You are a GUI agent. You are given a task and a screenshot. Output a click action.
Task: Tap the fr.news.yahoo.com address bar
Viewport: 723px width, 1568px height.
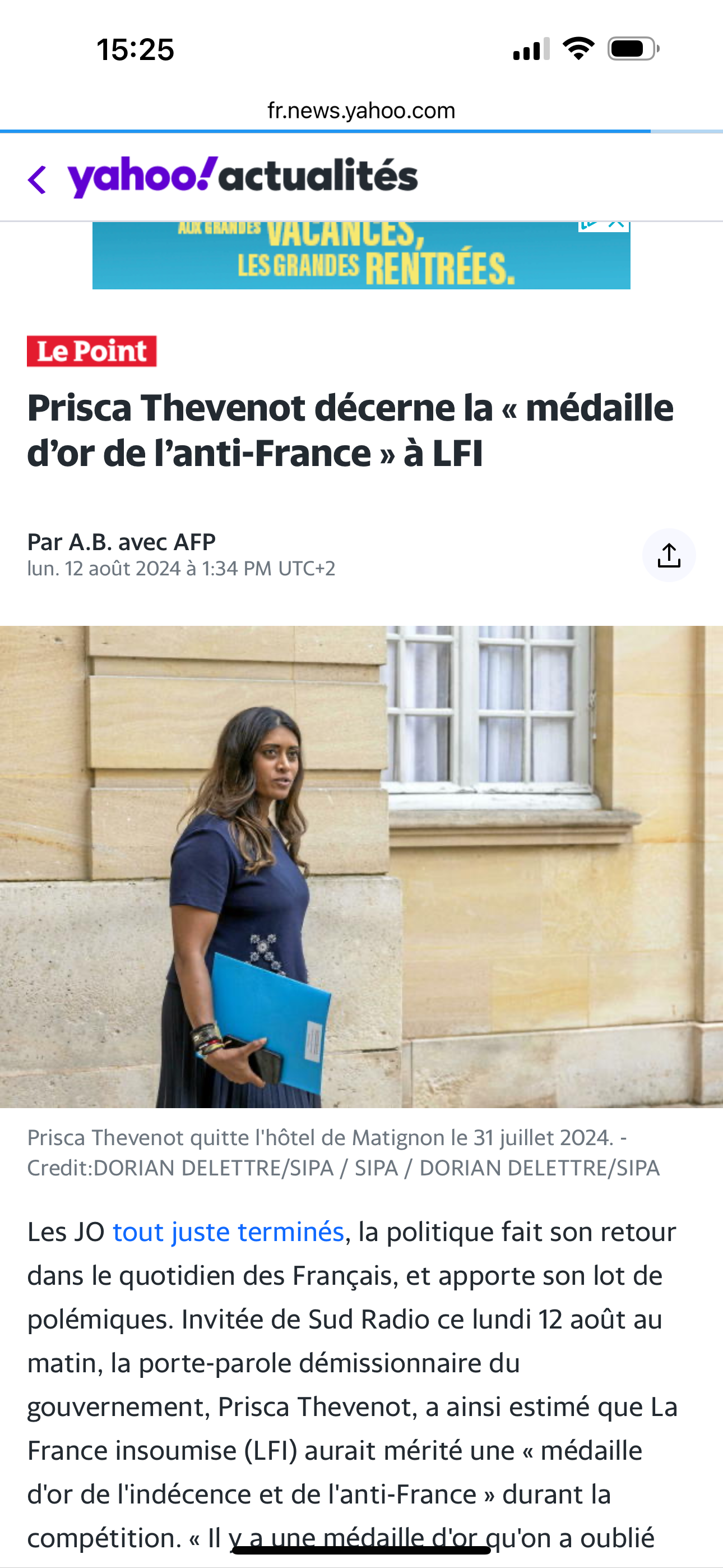click(x=361, y=110)
